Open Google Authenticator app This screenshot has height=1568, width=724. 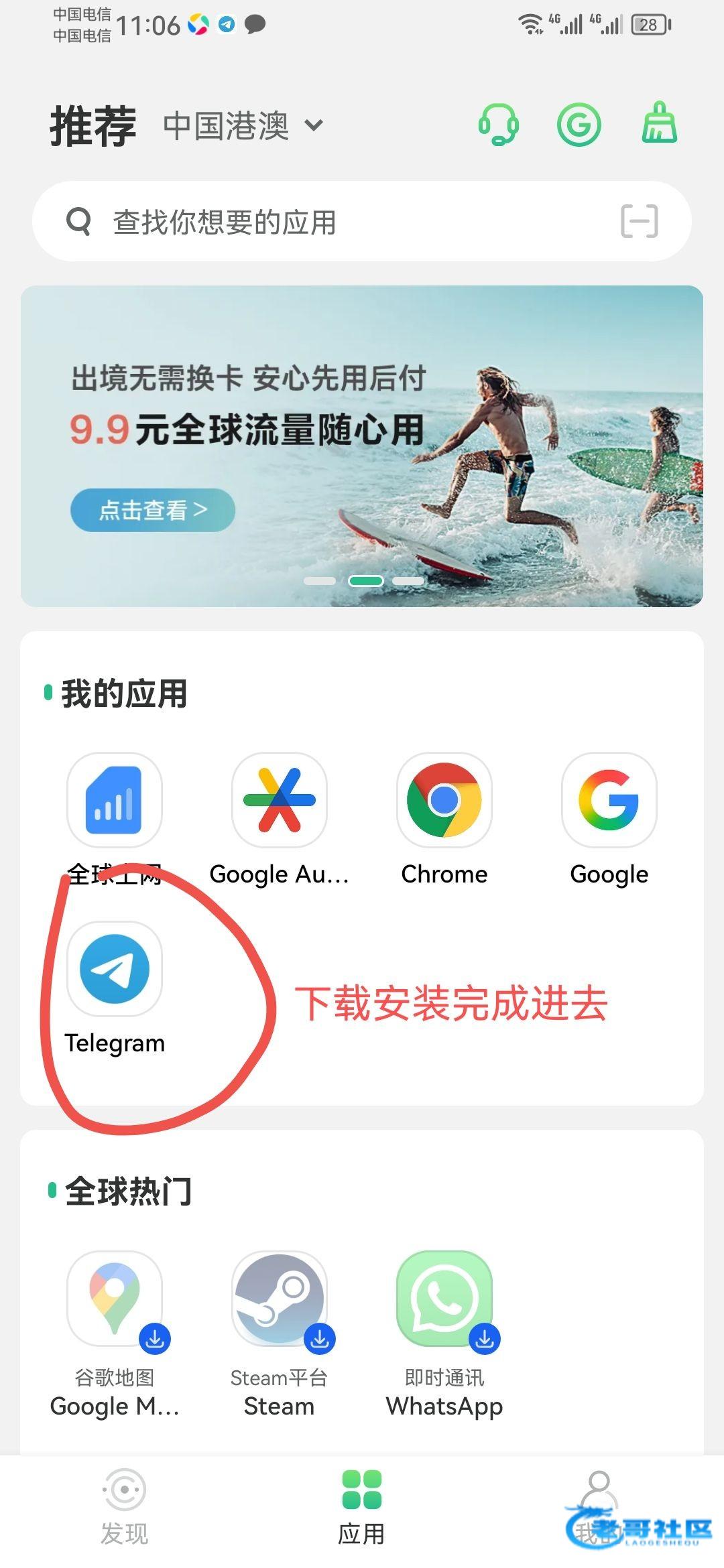click(x=280, y=800)
